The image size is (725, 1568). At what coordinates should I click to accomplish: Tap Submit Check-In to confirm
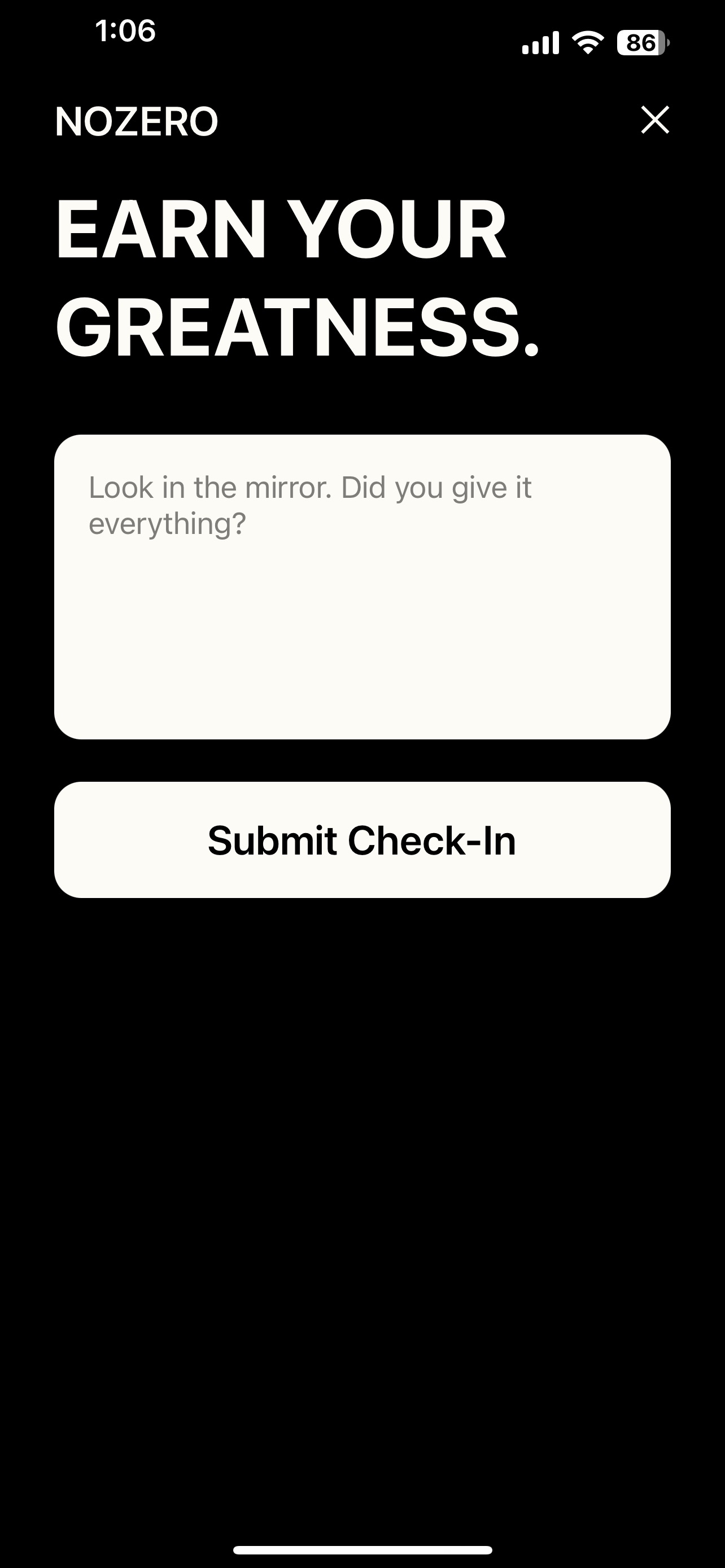362,841
